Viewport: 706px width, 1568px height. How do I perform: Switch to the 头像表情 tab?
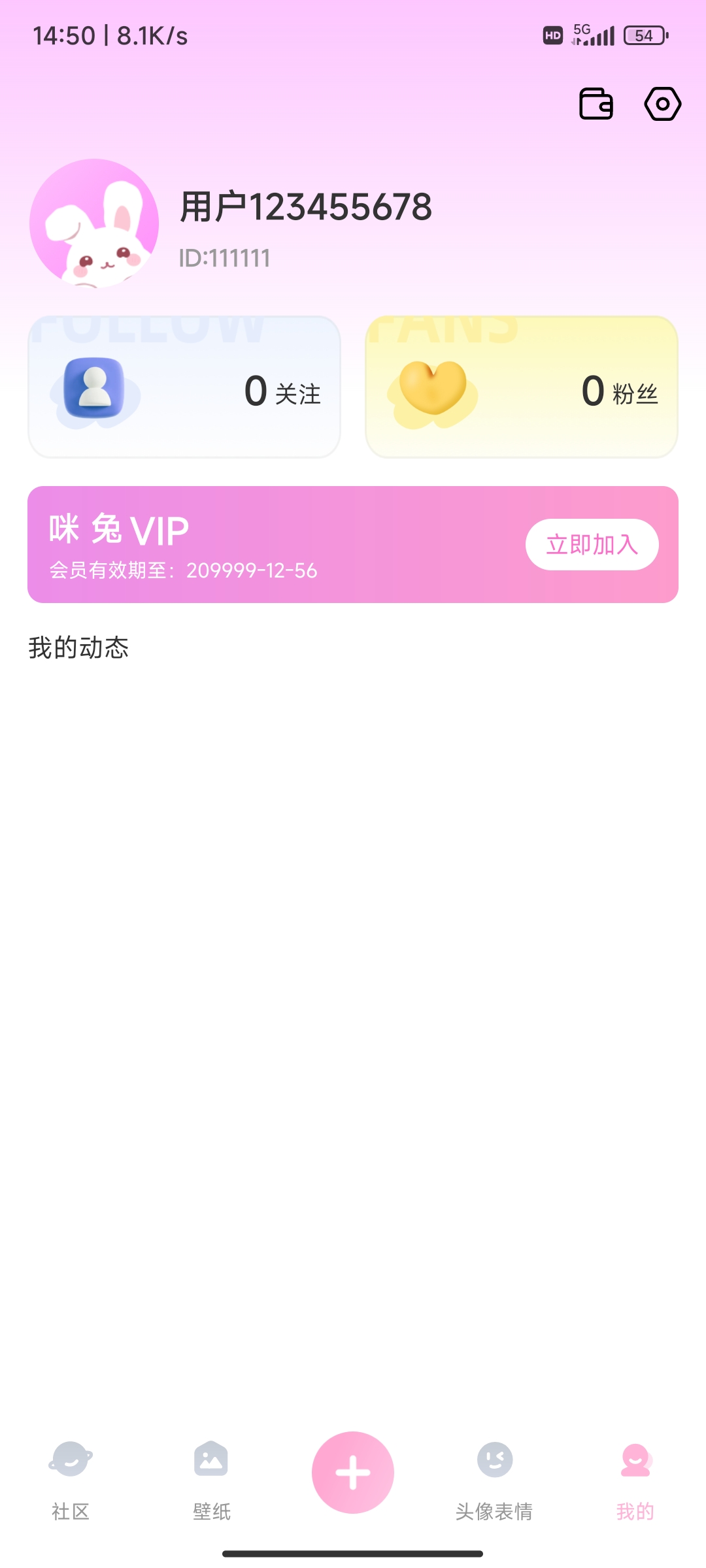pos(494,1477)
